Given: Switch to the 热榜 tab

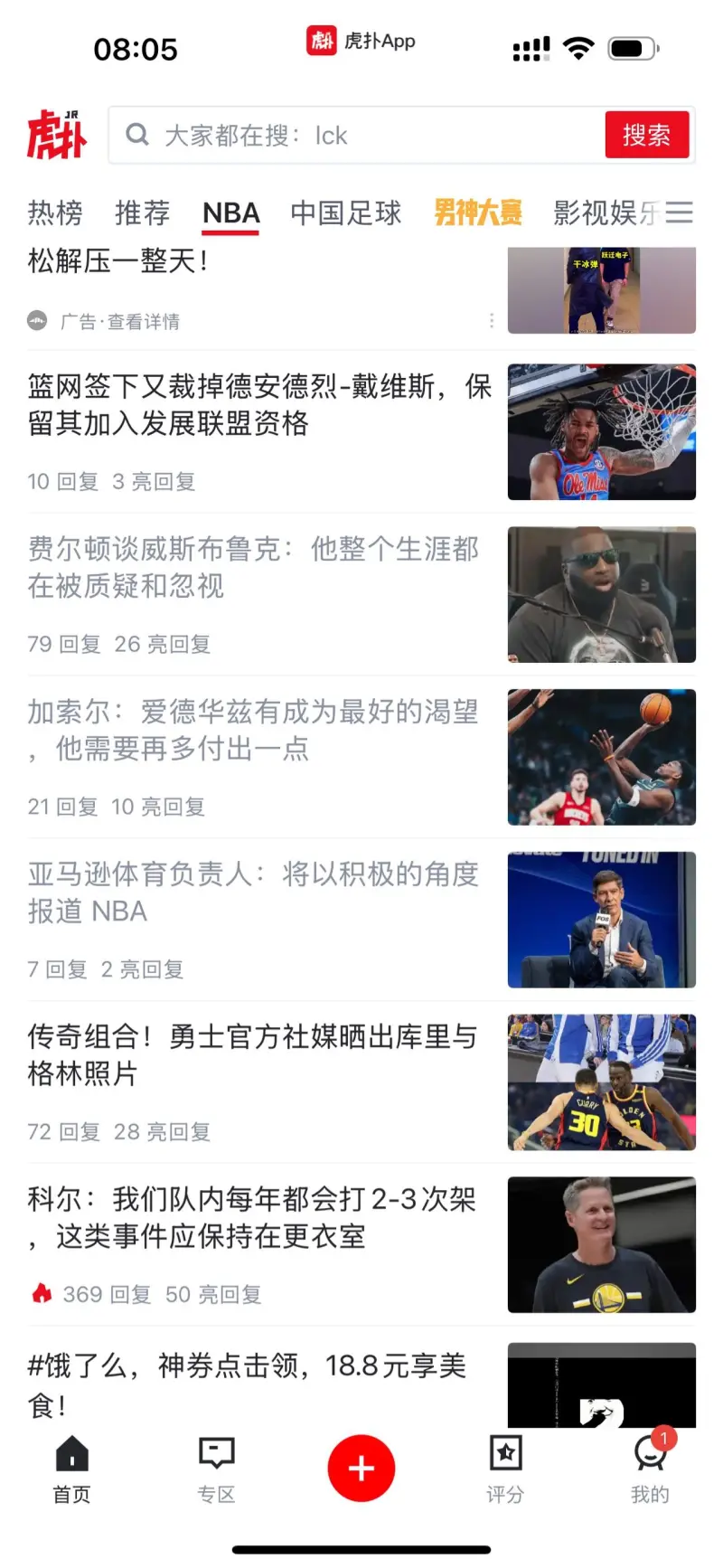Looking at the screenshot, I should [55, 213].
